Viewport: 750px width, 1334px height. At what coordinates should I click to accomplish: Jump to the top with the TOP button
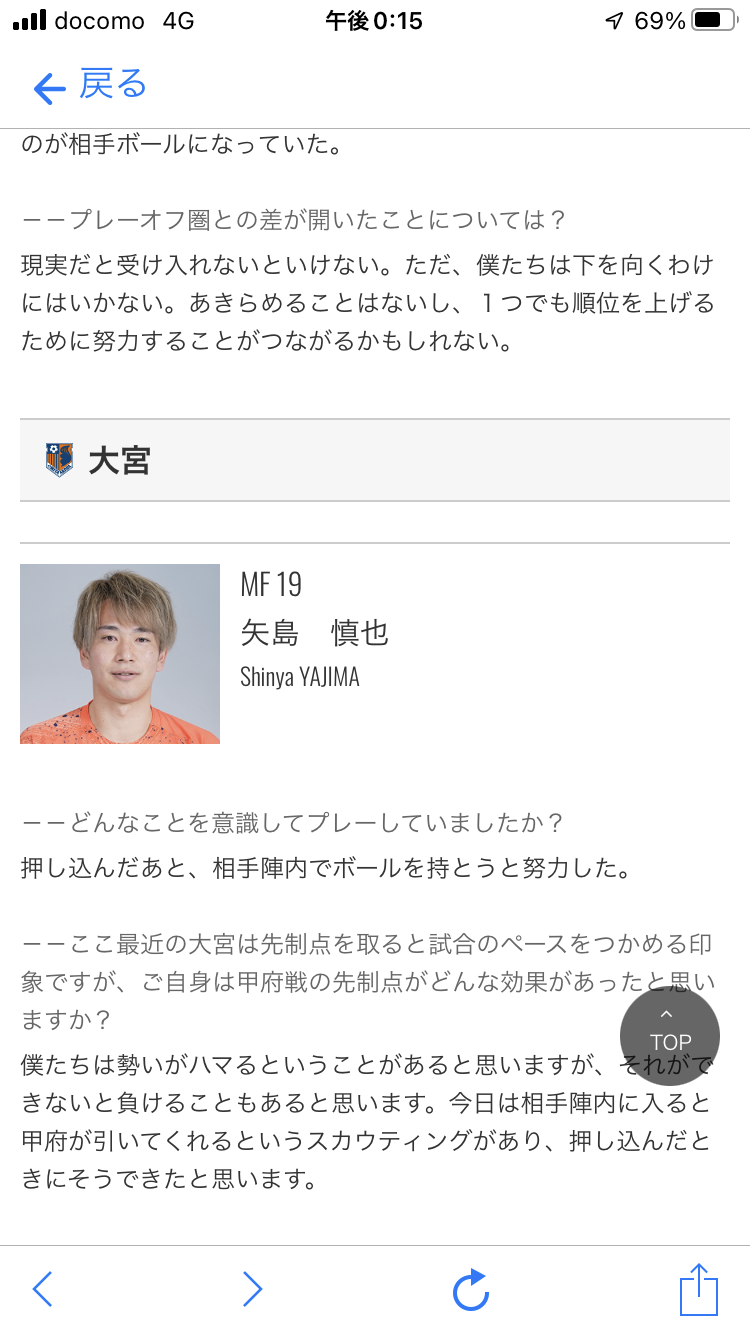(670, 1036)
